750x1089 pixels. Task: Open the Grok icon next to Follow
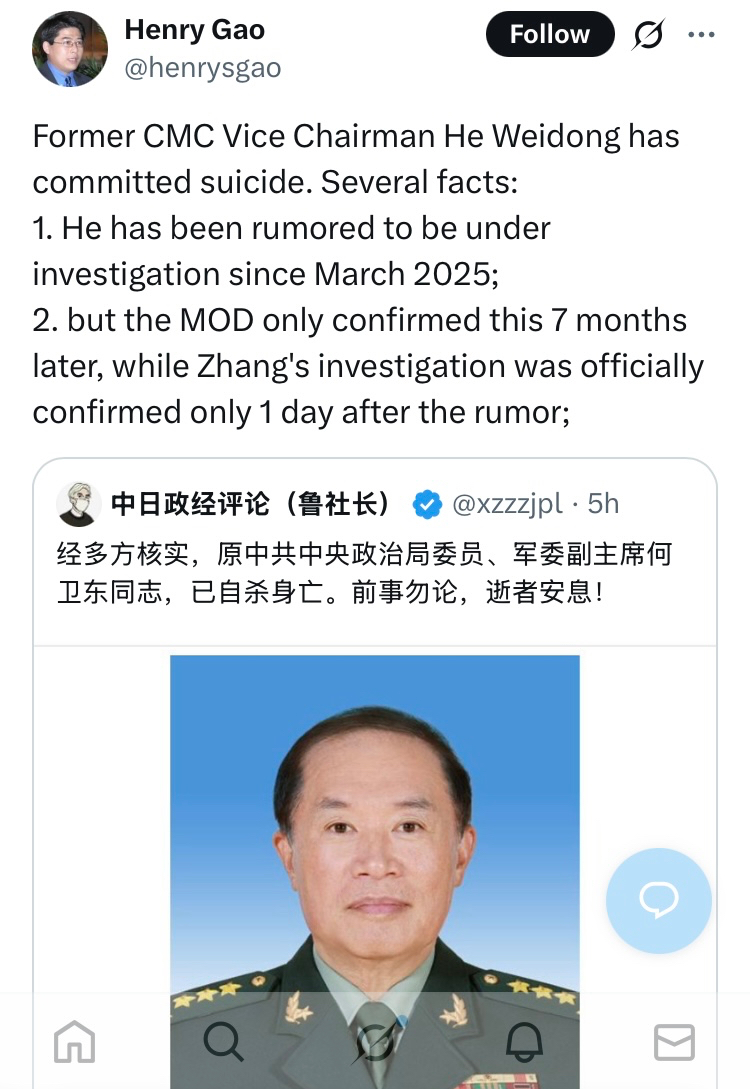(649, 35)
